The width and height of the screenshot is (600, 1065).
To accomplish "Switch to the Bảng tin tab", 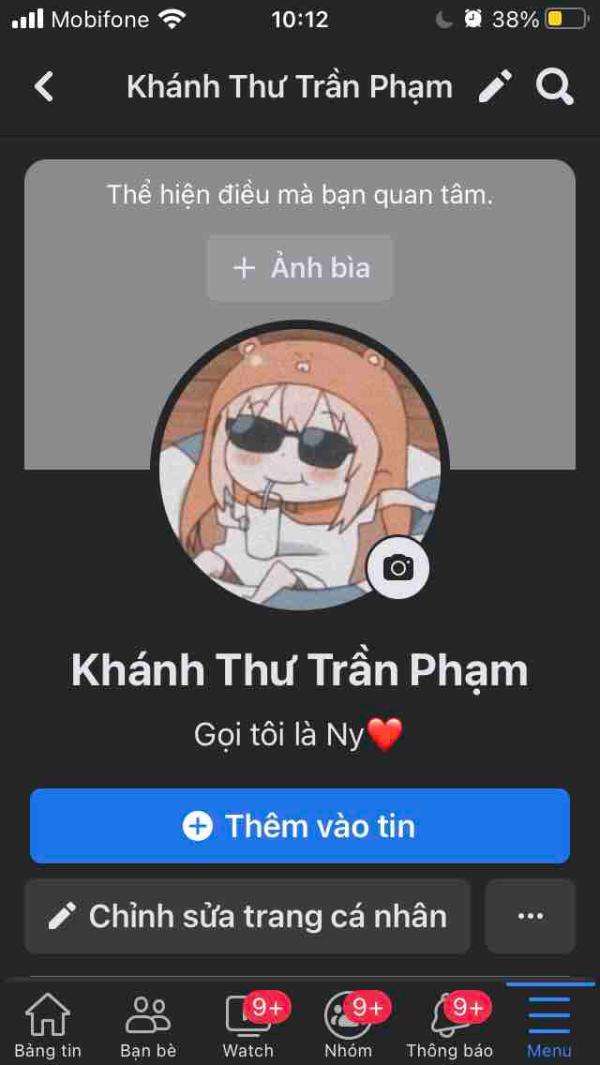I will click(47, 1026).
